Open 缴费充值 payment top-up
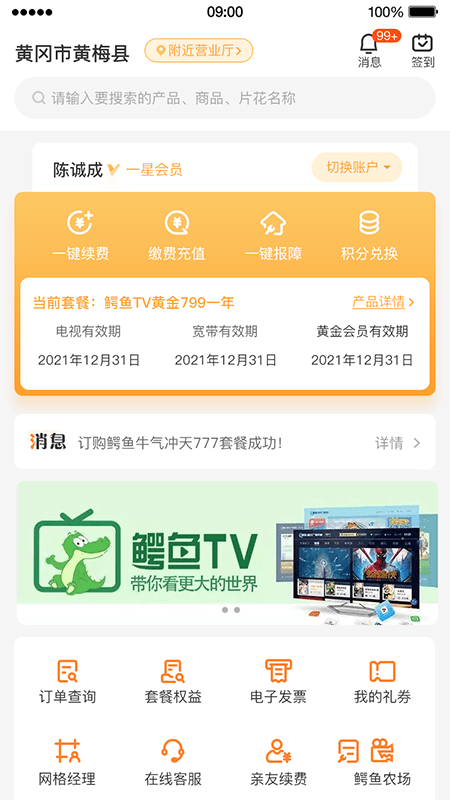The width and height of the screenshot is (450, 800). click(177, 235)
